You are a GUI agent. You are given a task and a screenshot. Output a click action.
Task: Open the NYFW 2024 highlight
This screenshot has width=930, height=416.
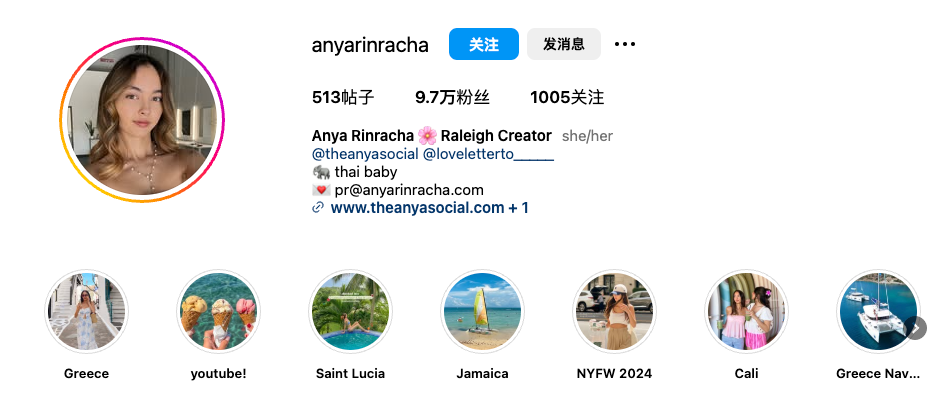[614, 312]
